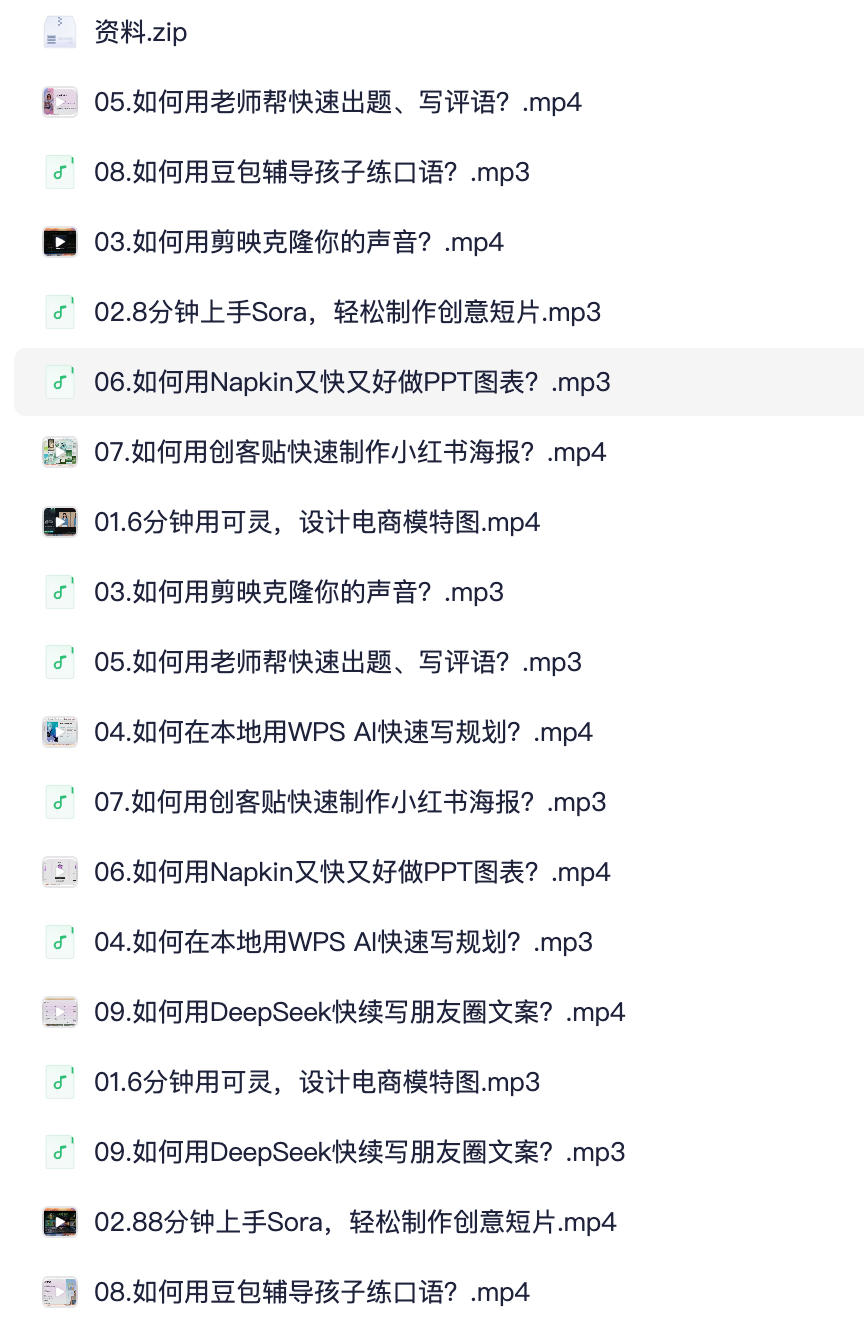Open 04.如何在本地用WPS AI快速写规划 mp3 audio
This screenshot has width=864, height=1328.
pyautogui.click(x=343, y=942)
